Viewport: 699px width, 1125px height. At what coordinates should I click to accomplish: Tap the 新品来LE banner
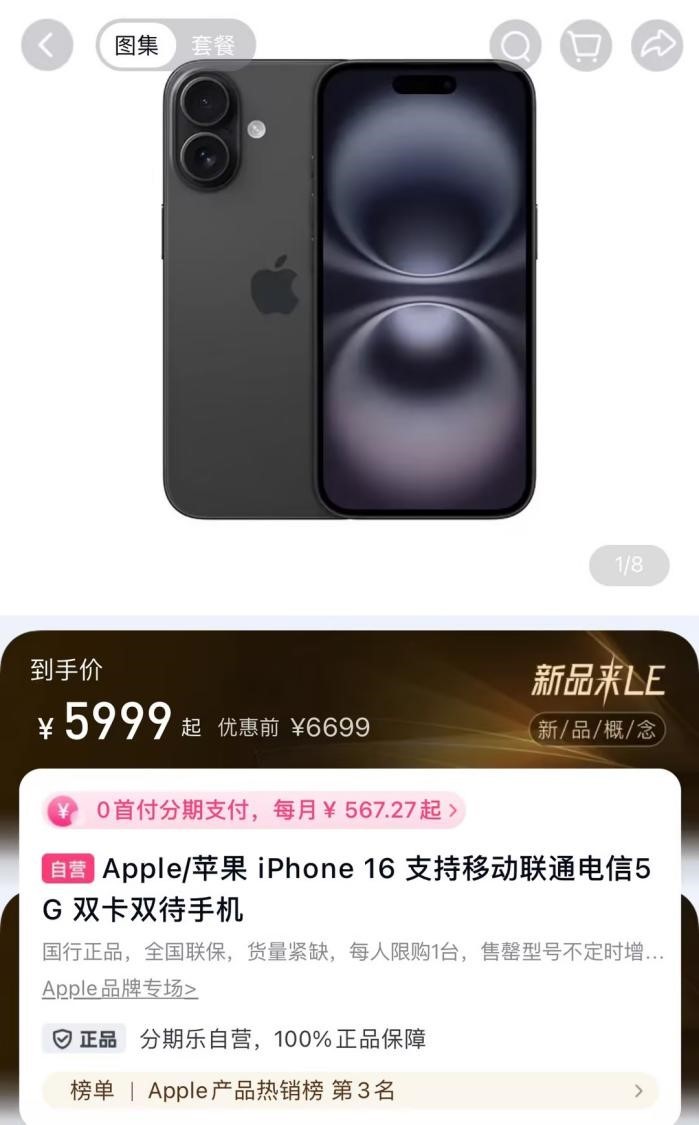(x=597, y=682)
